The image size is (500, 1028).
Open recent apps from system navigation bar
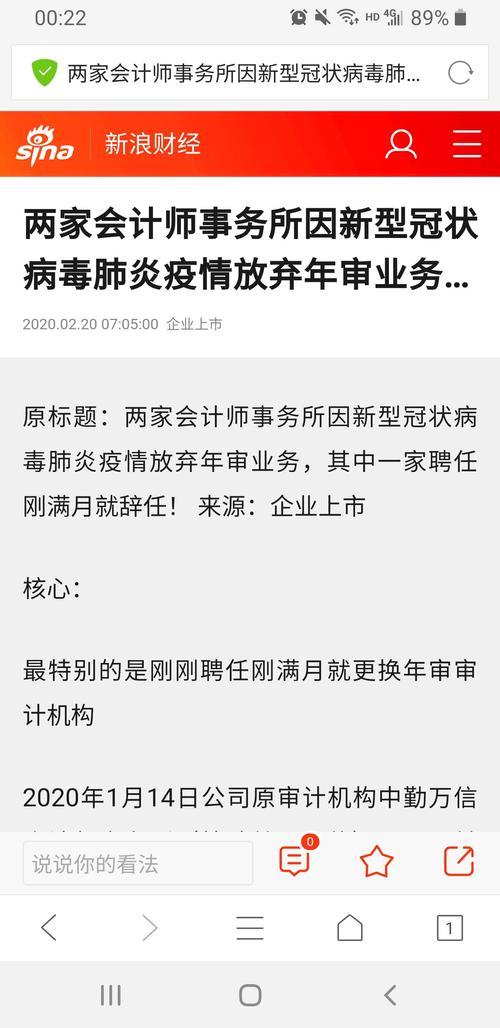tap(111, 995)
